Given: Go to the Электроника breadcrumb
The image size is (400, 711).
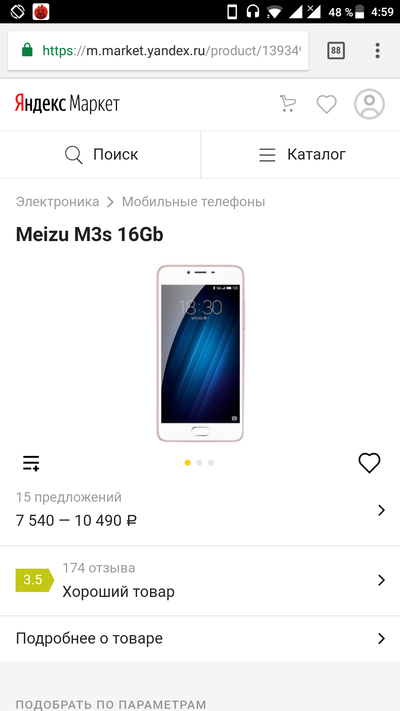Looking at the screenshot, I should (58, 202).
